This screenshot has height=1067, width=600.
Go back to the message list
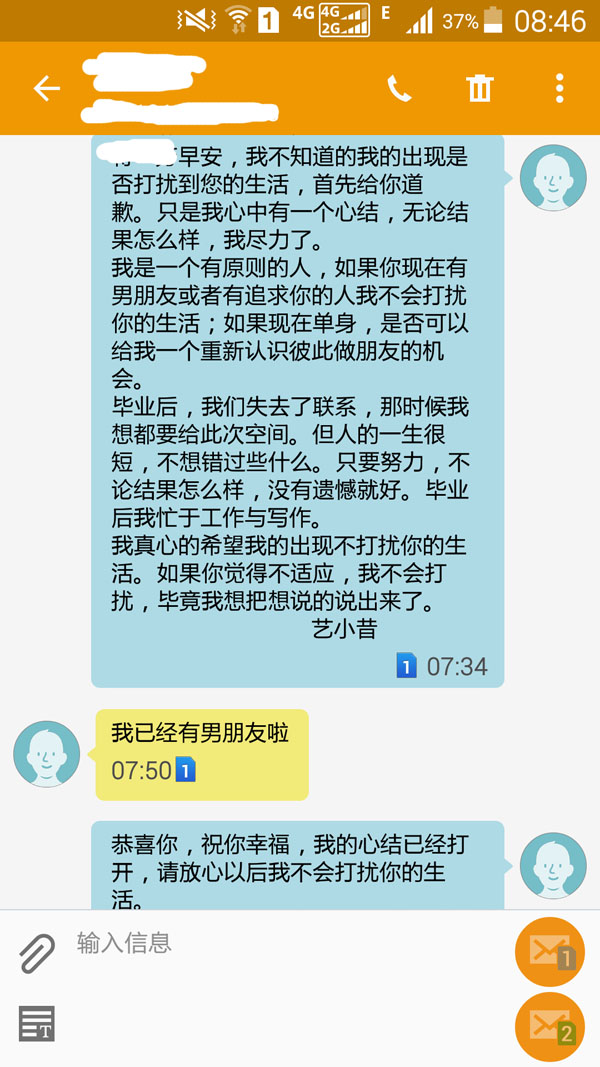coord(46,89)
